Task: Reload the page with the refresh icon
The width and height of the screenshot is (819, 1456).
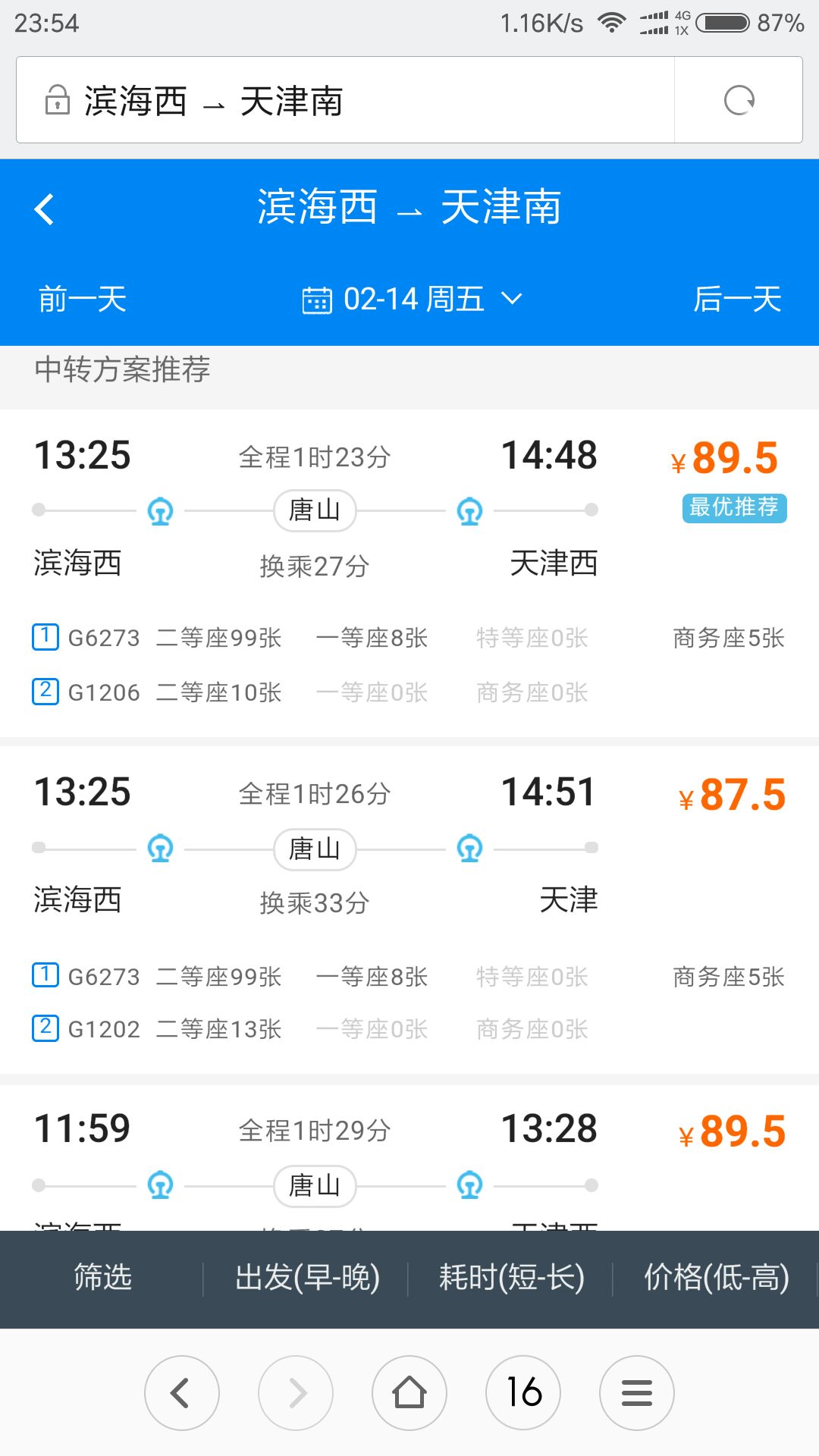Action: pyautogui.click(x=739, y=100)
